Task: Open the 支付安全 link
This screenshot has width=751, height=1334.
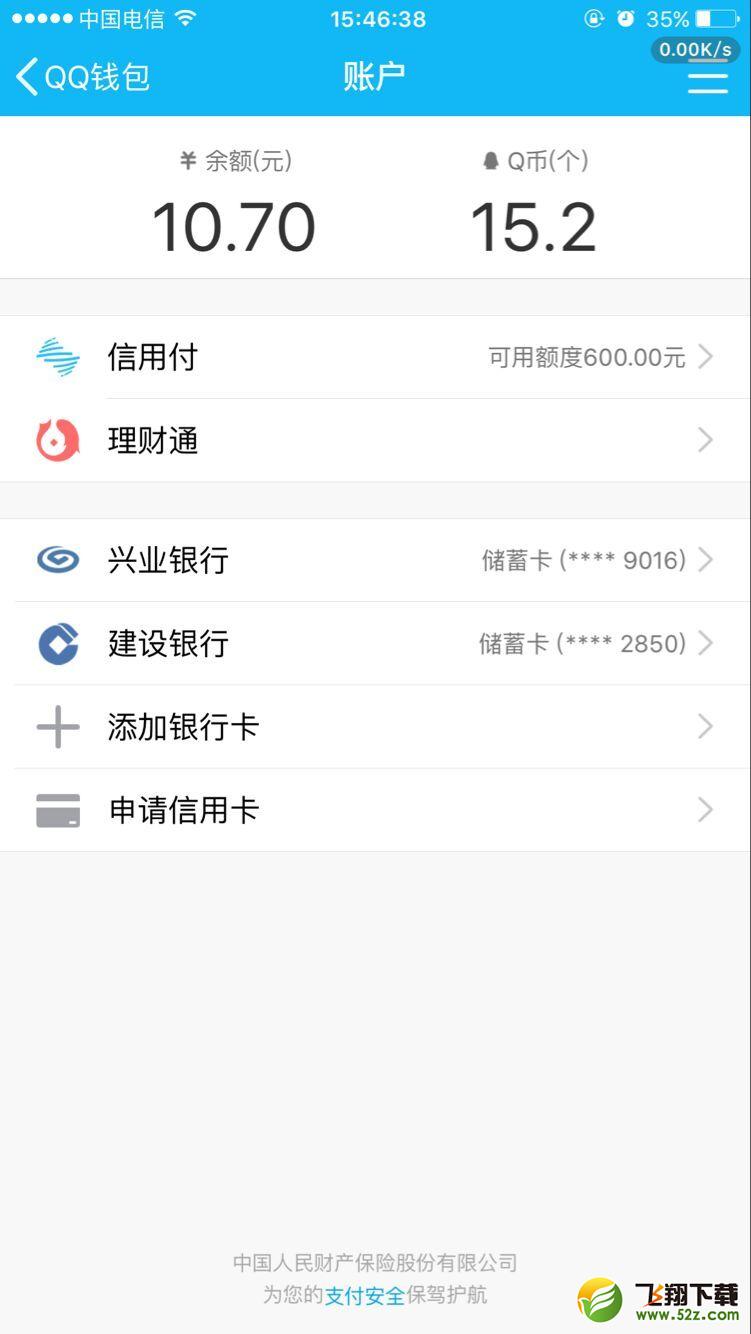Action: (x=364, y=1295)
